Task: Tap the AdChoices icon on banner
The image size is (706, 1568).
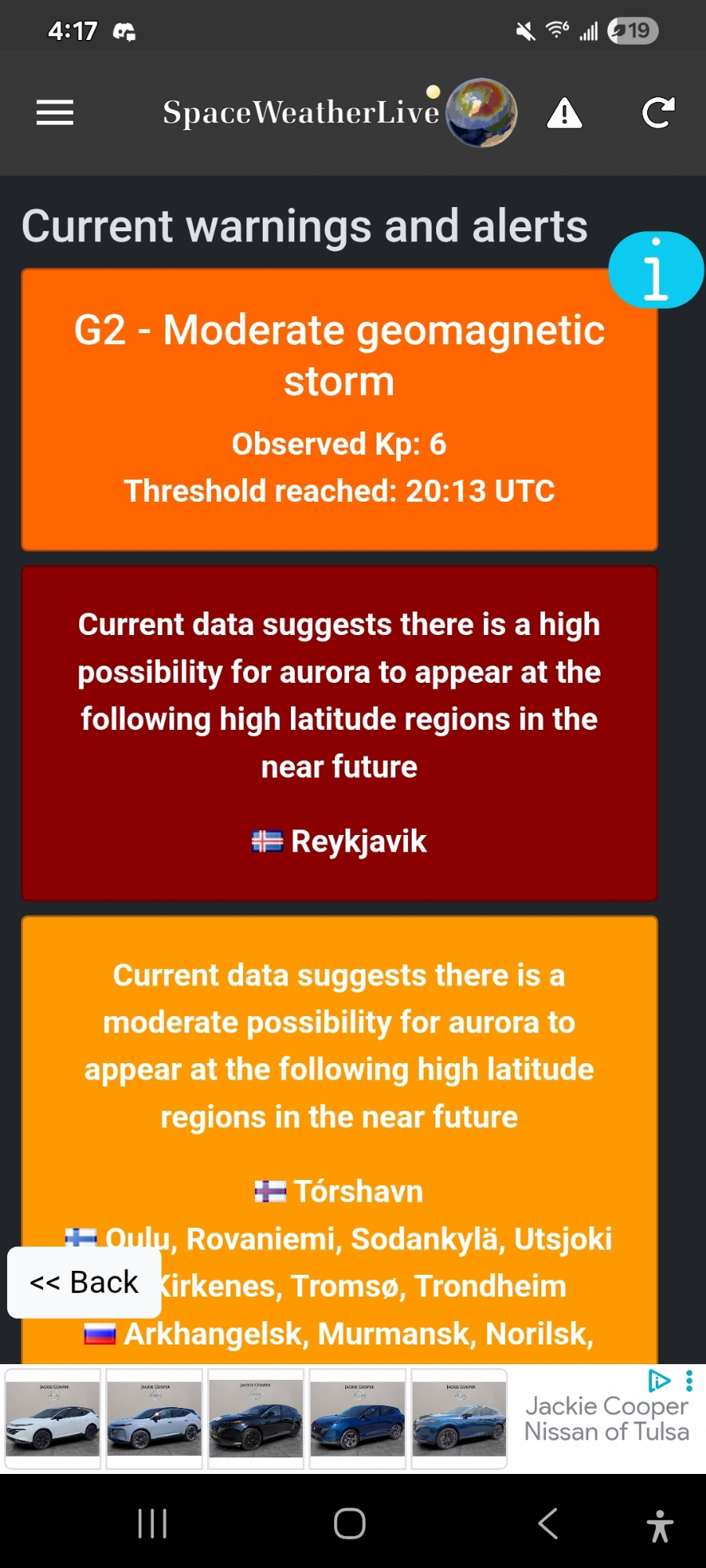Action: [x=659, y=1381]
